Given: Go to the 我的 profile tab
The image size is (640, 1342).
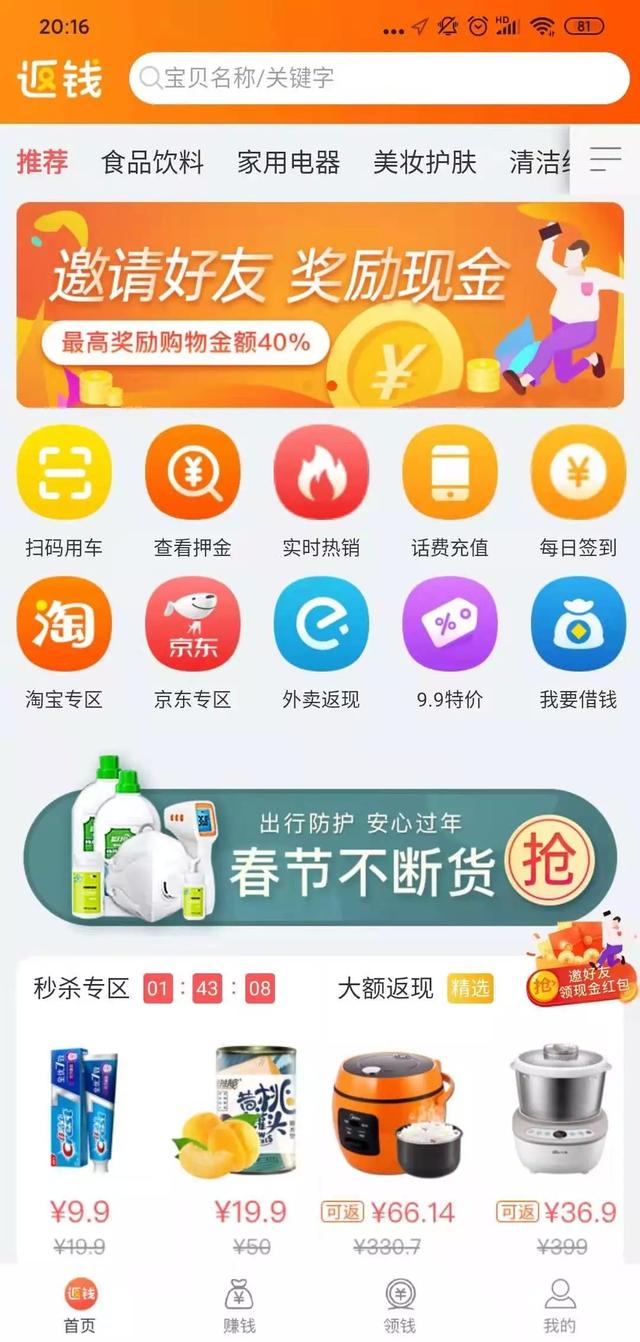Looking at the screenshot, I should (x=559, y=1305).
